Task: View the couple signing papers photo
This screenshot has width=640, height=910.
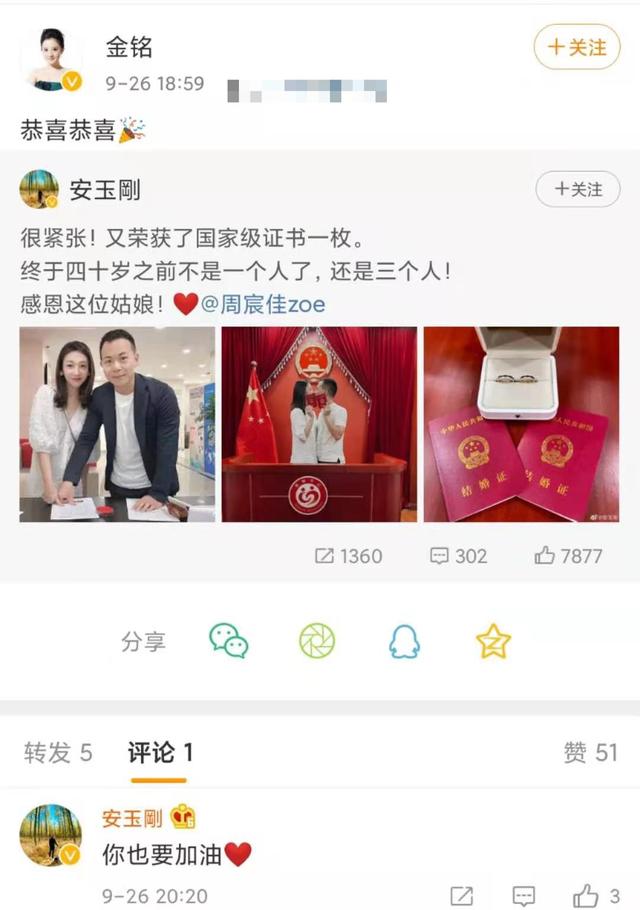Action: [117, 423]
